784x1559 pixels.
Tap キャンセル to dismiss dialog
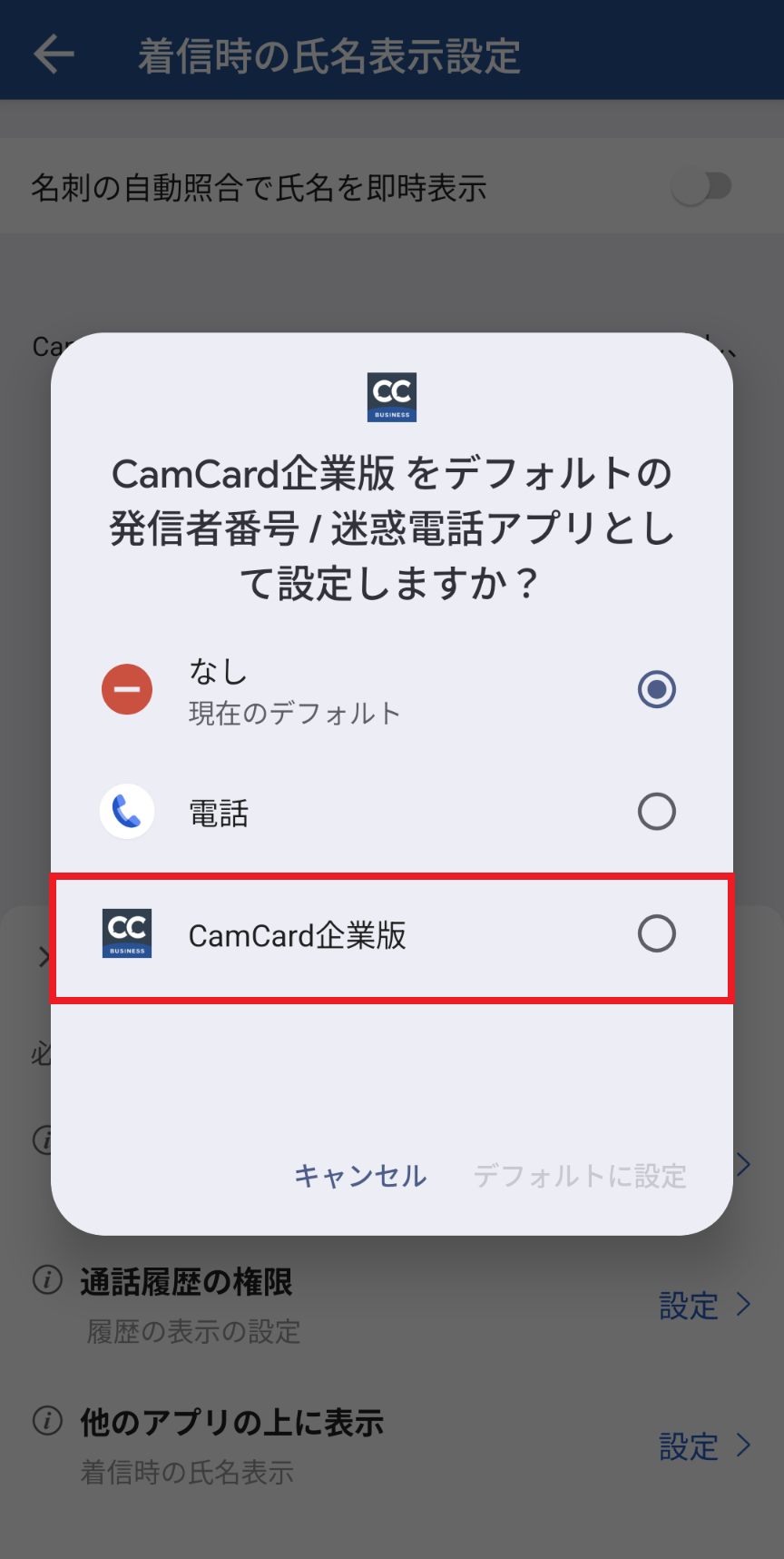coord(360,1176)
